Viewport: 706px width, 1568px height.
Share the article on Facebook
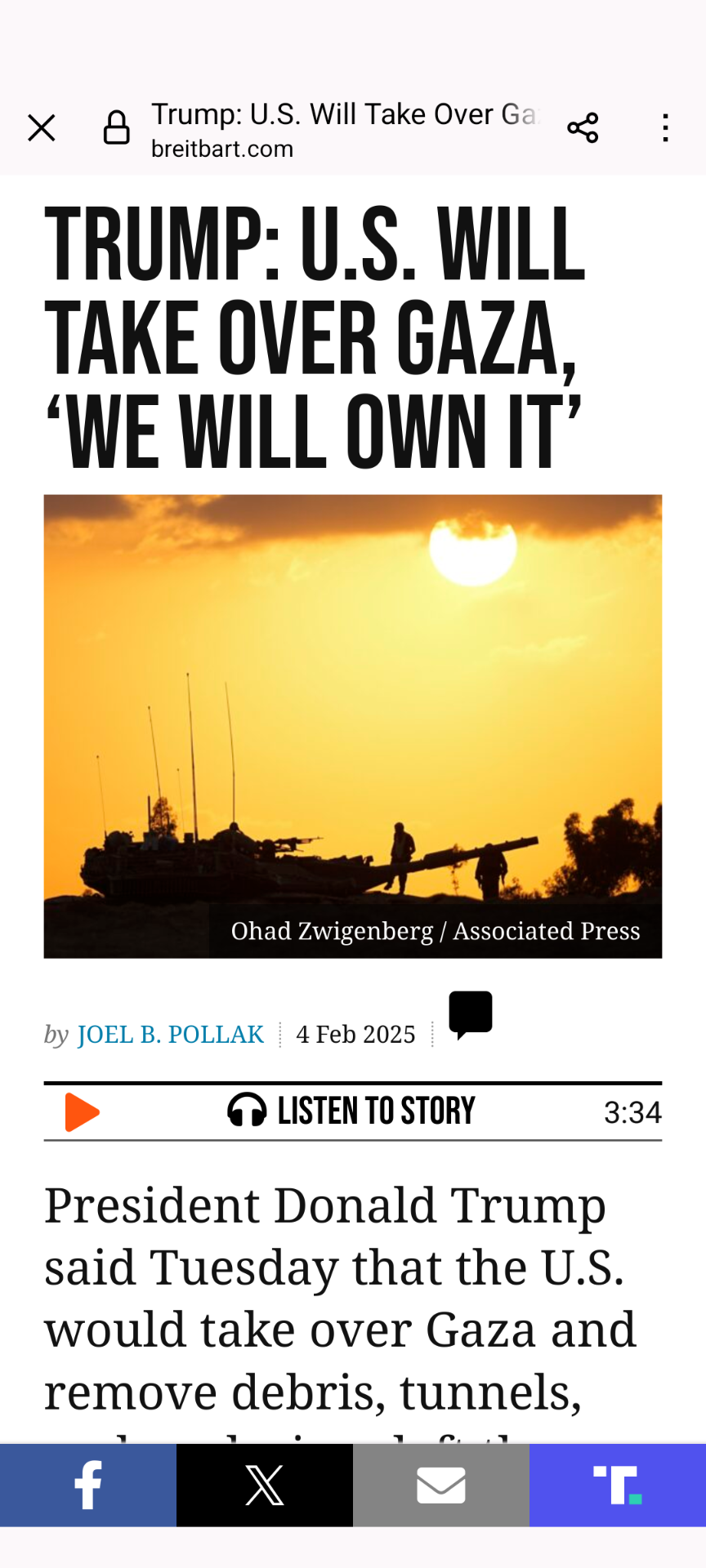88,1485
